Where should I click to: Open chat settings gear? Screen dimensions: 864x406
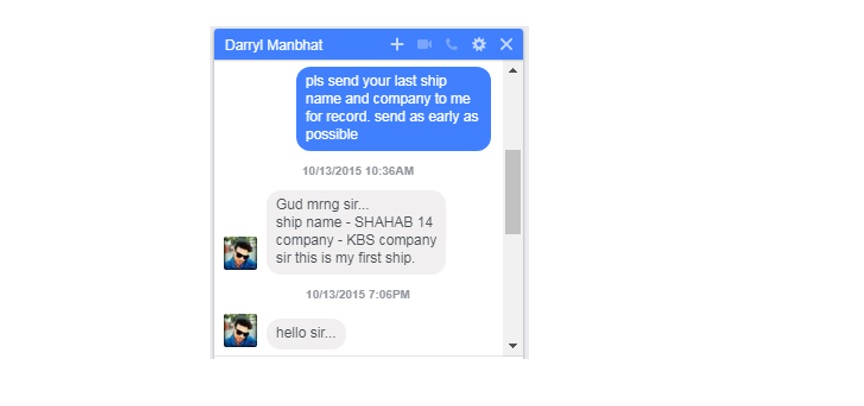[479, 45]
